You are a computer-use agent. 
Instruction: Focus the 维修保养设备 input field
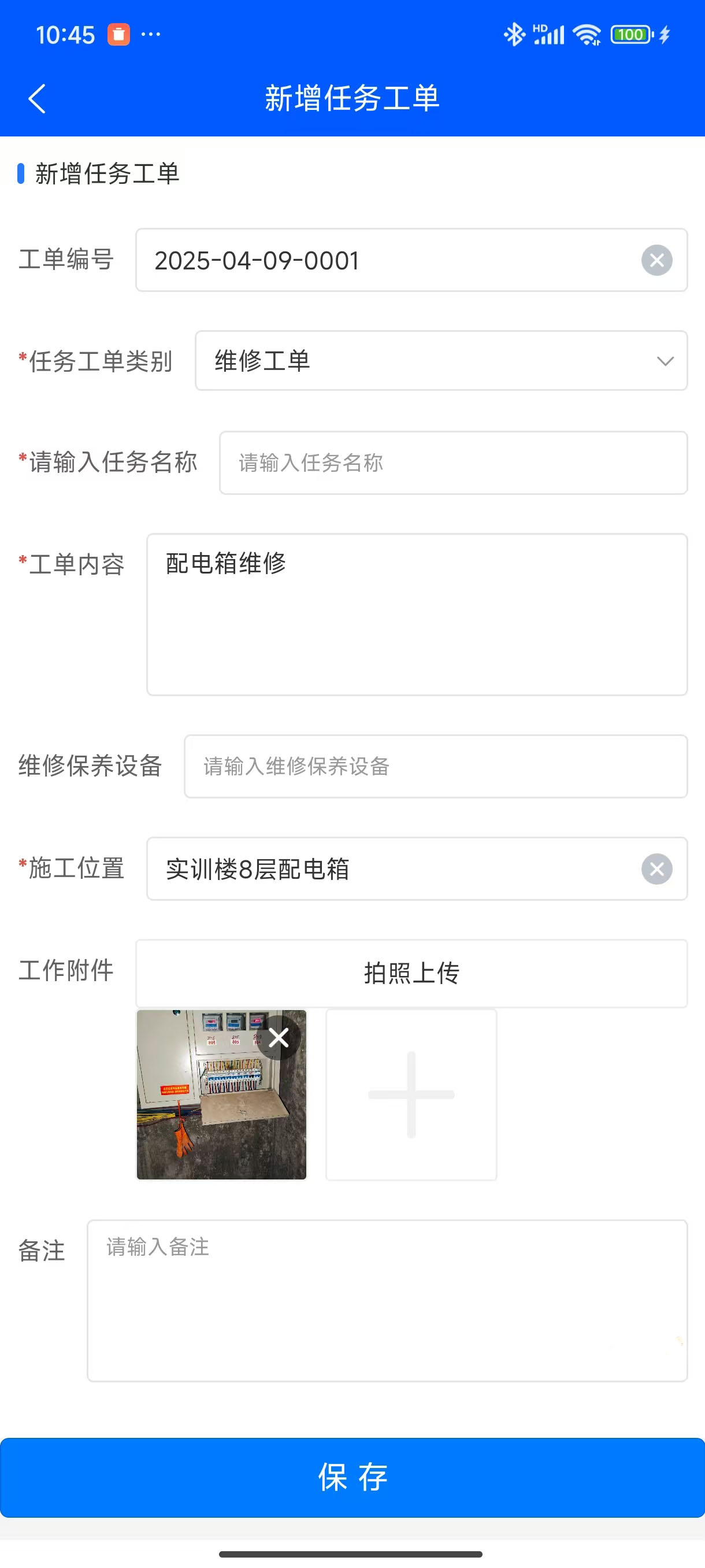pos(436,766)
